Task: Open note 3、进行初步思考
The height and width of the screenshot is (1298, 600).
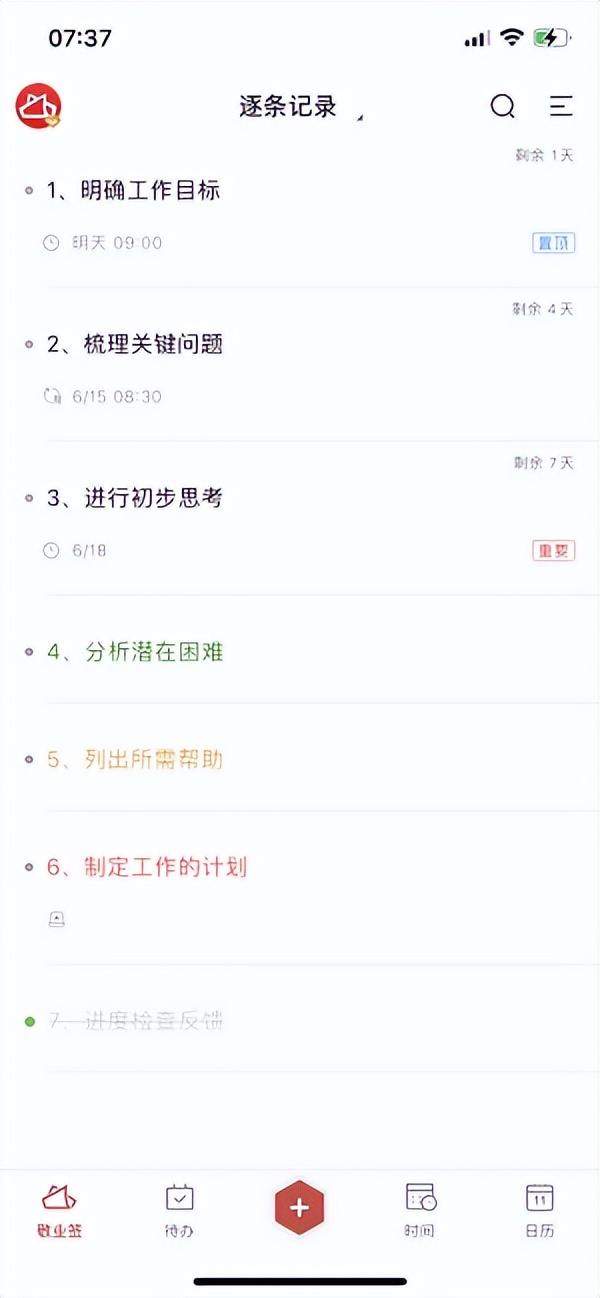Action: 135,498
